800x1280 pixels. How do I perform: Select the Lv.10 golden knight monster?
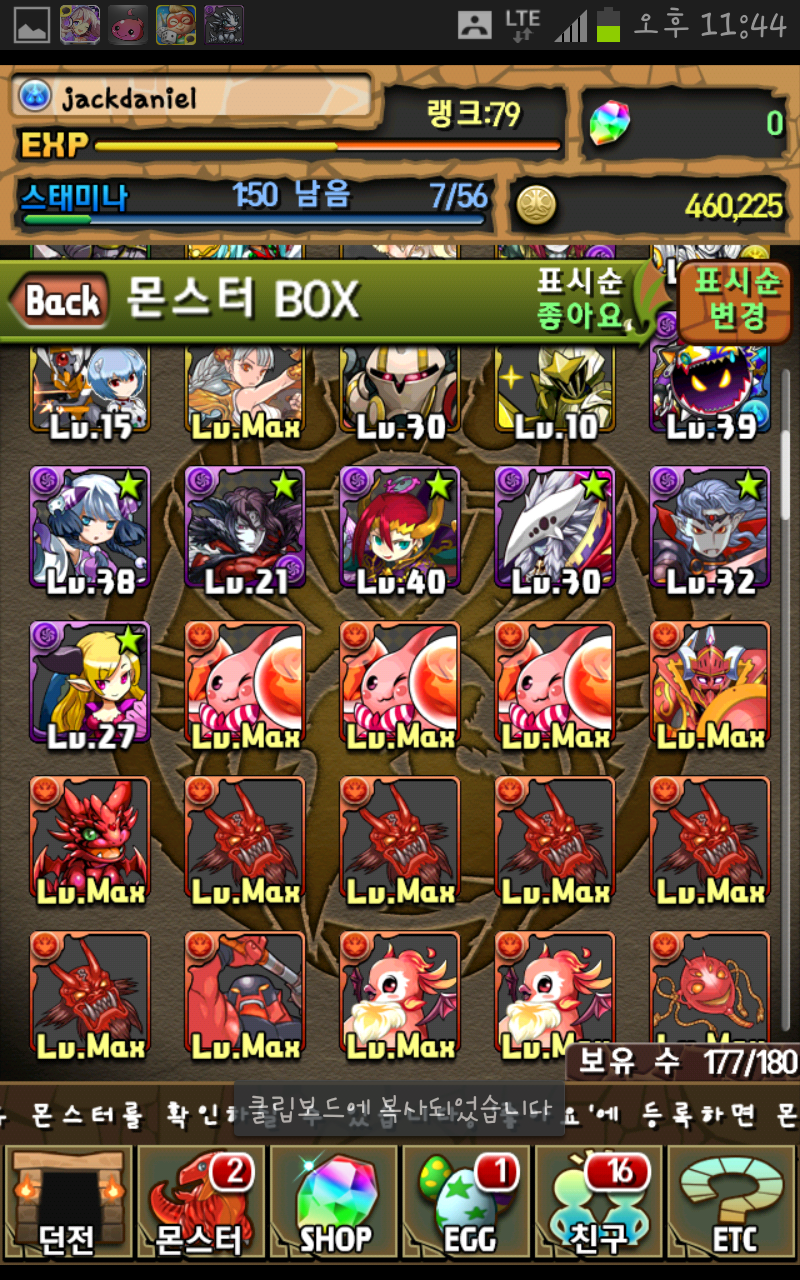pos(555,390)
